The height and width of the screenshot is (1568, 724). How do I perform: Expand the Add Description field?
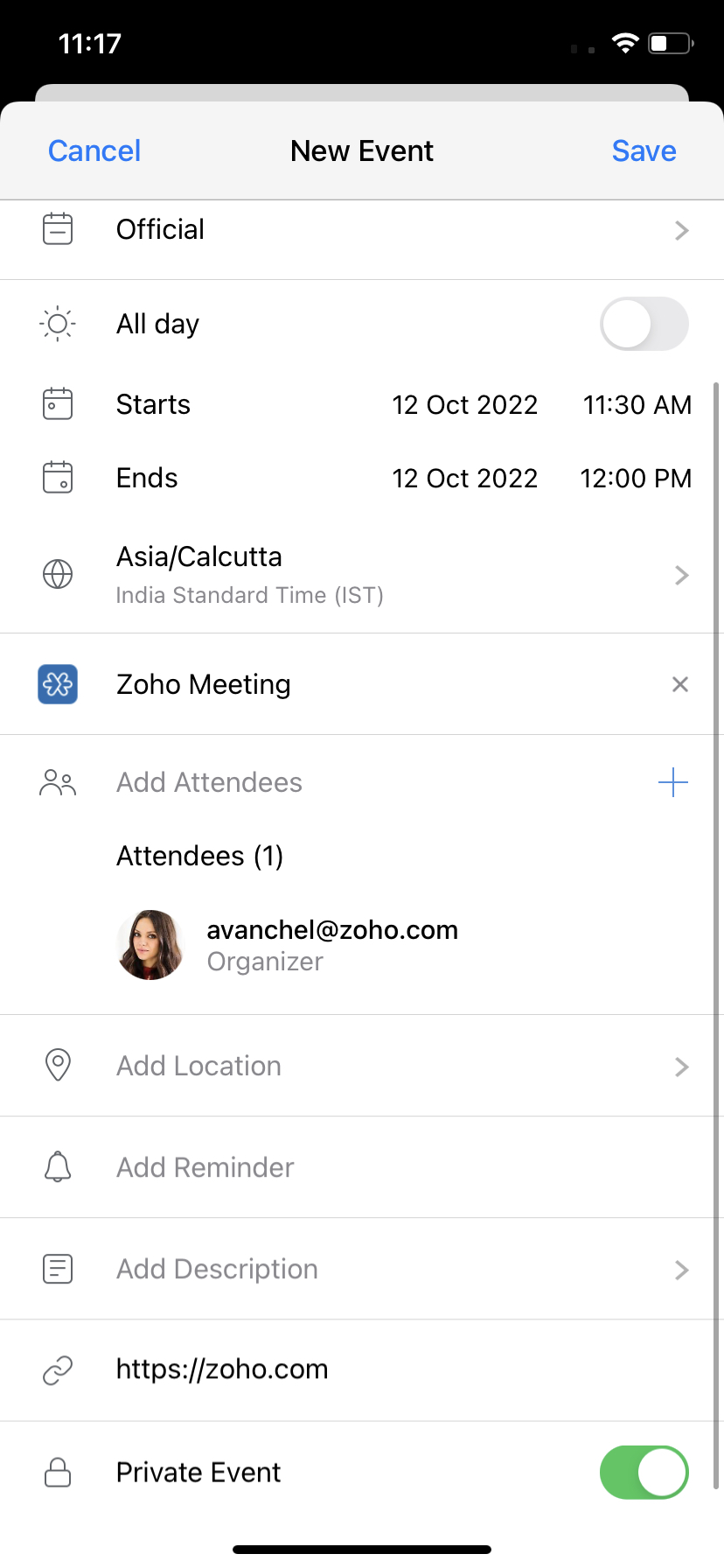coord(681,1269)
